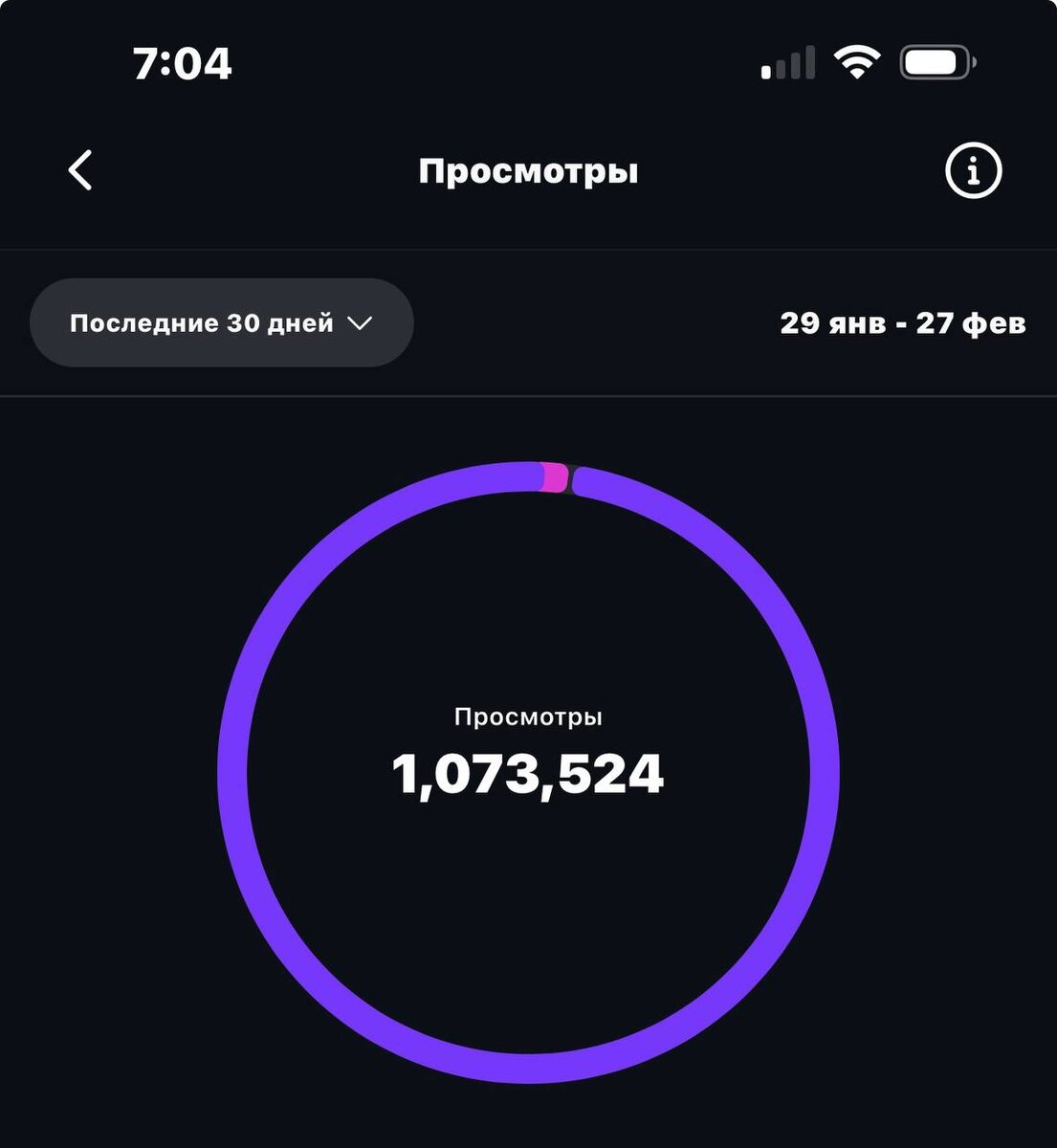Screen dimensions: 1057x1148
Task: Select the 'Просмотры' label above the total
Action: 529,715
